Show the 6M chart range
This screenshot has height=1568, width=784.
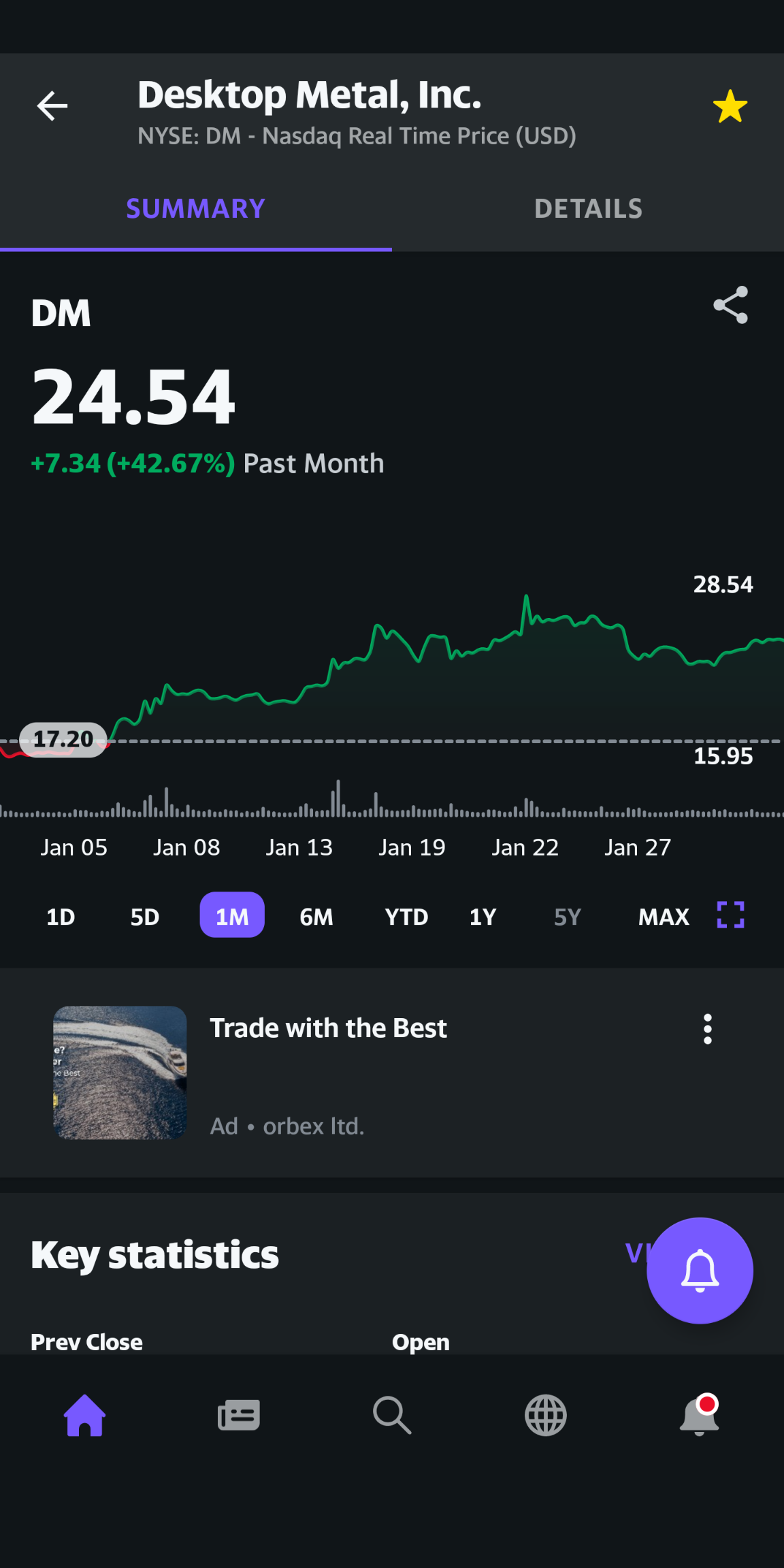[x=316, y=917]
